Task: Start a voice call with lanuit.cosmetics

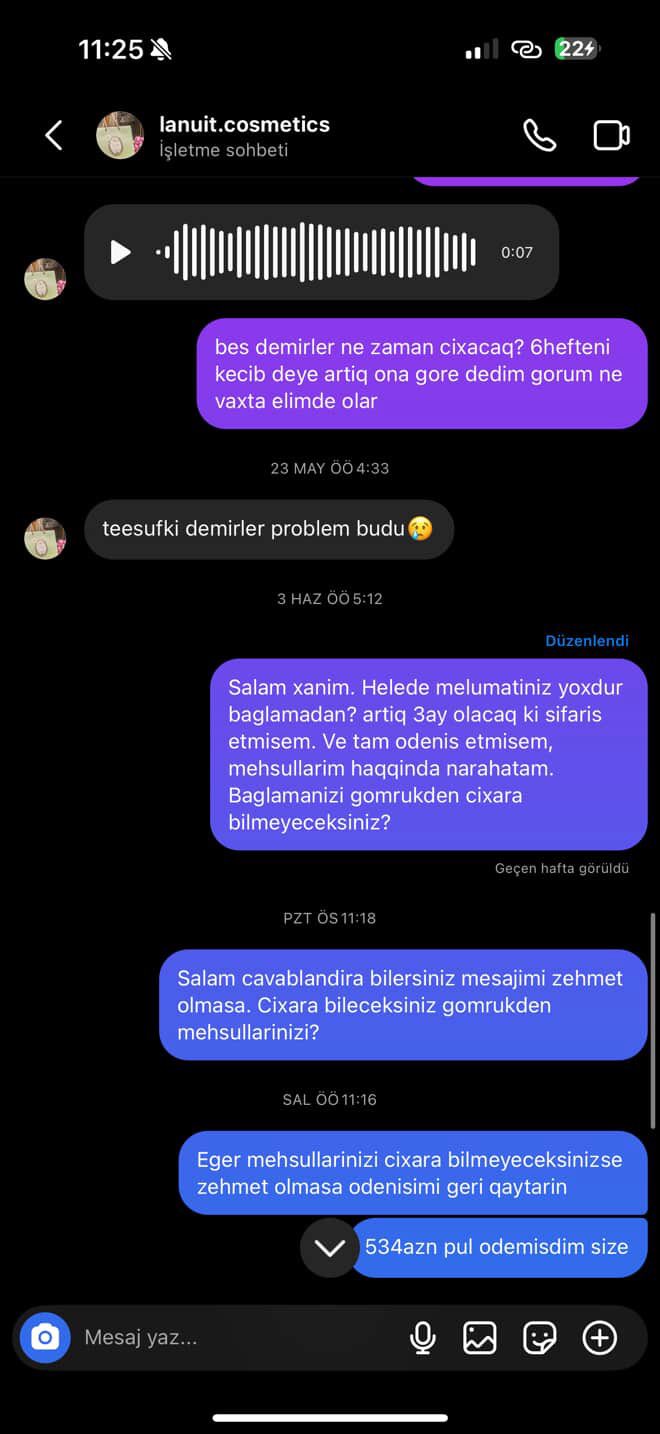Action: 539,136
